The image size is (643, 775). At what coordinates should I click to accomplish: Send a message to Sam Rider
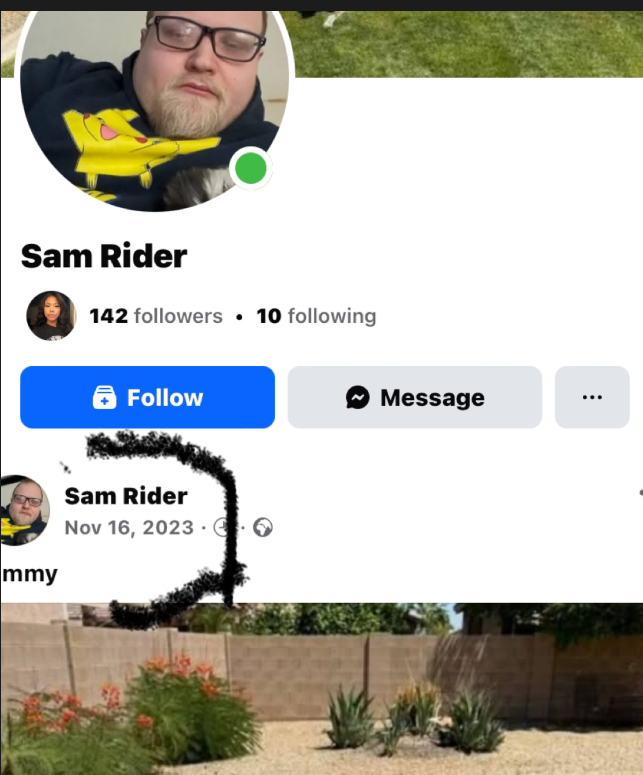tap(414, 397)
